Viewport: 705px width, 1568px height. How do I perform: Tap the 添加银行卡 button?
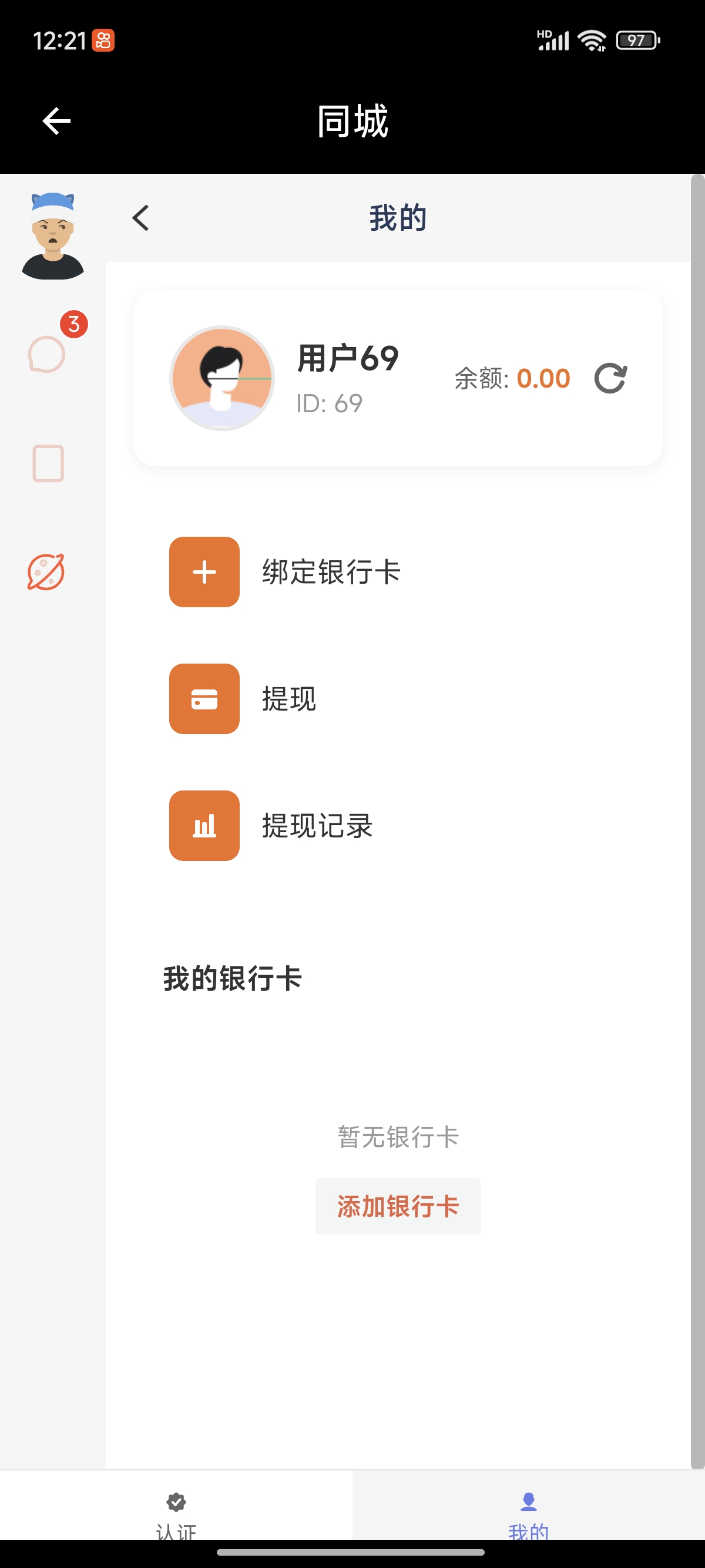(x=398, y=1206)
